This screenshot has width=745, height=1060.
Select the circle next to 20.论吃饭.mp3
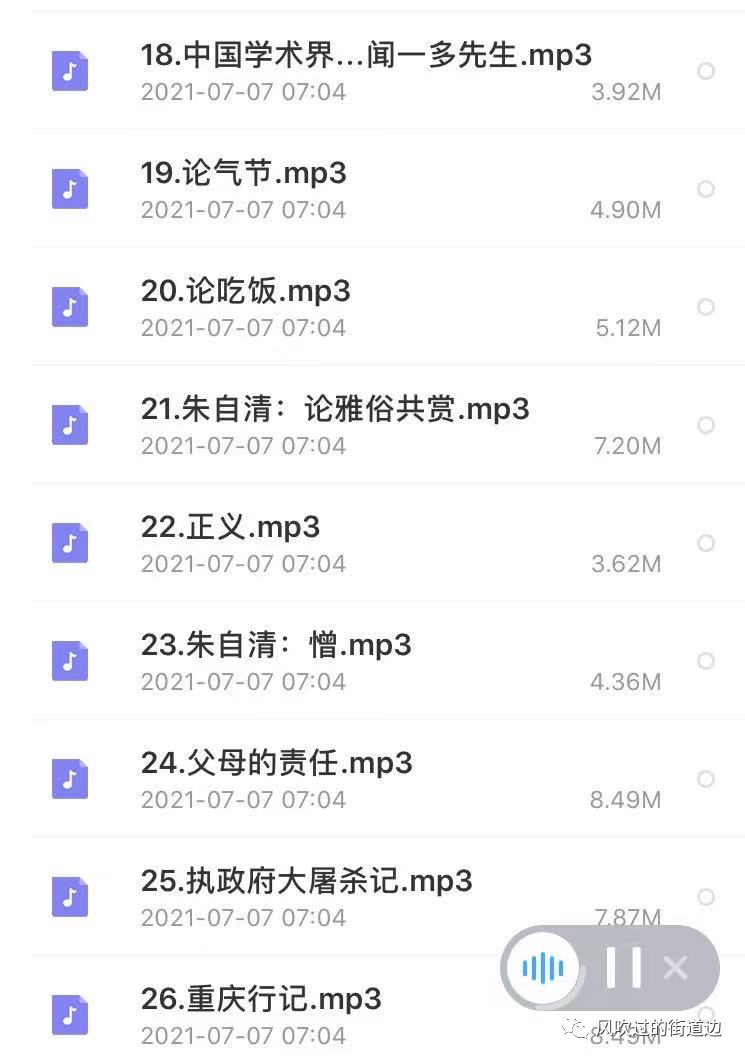(706, 307)
